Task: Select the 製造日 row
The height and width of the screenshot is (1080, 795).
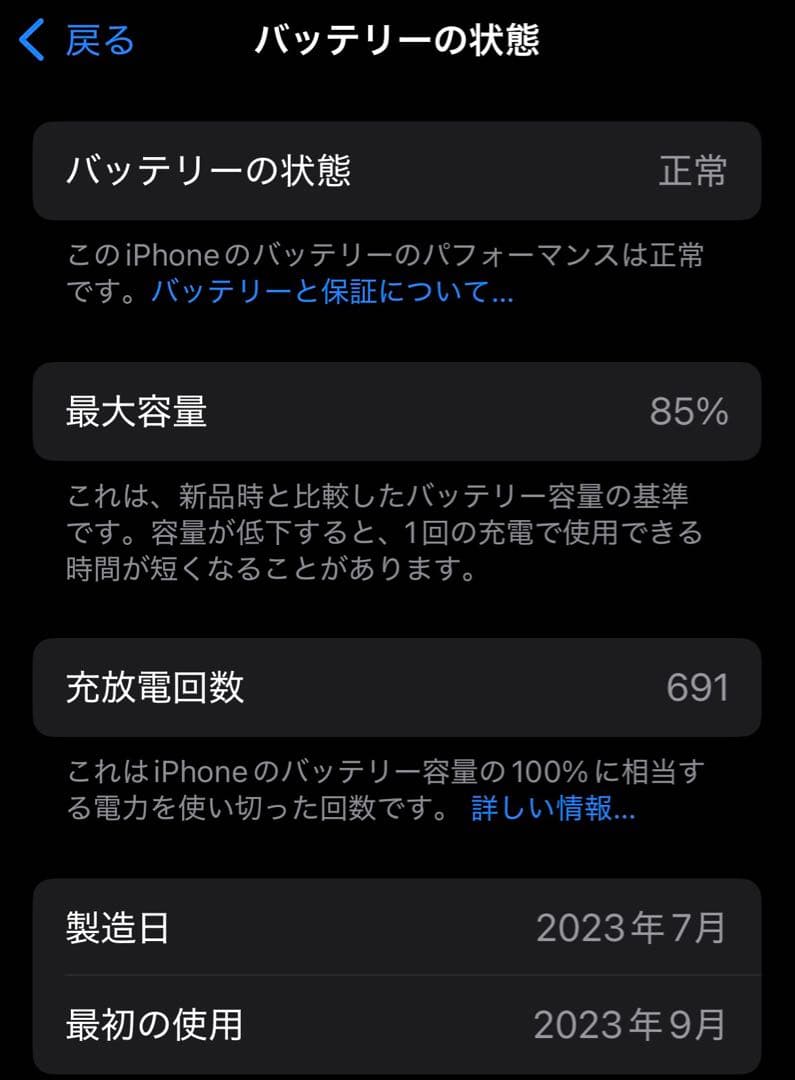Action: [x=397, y=930]
